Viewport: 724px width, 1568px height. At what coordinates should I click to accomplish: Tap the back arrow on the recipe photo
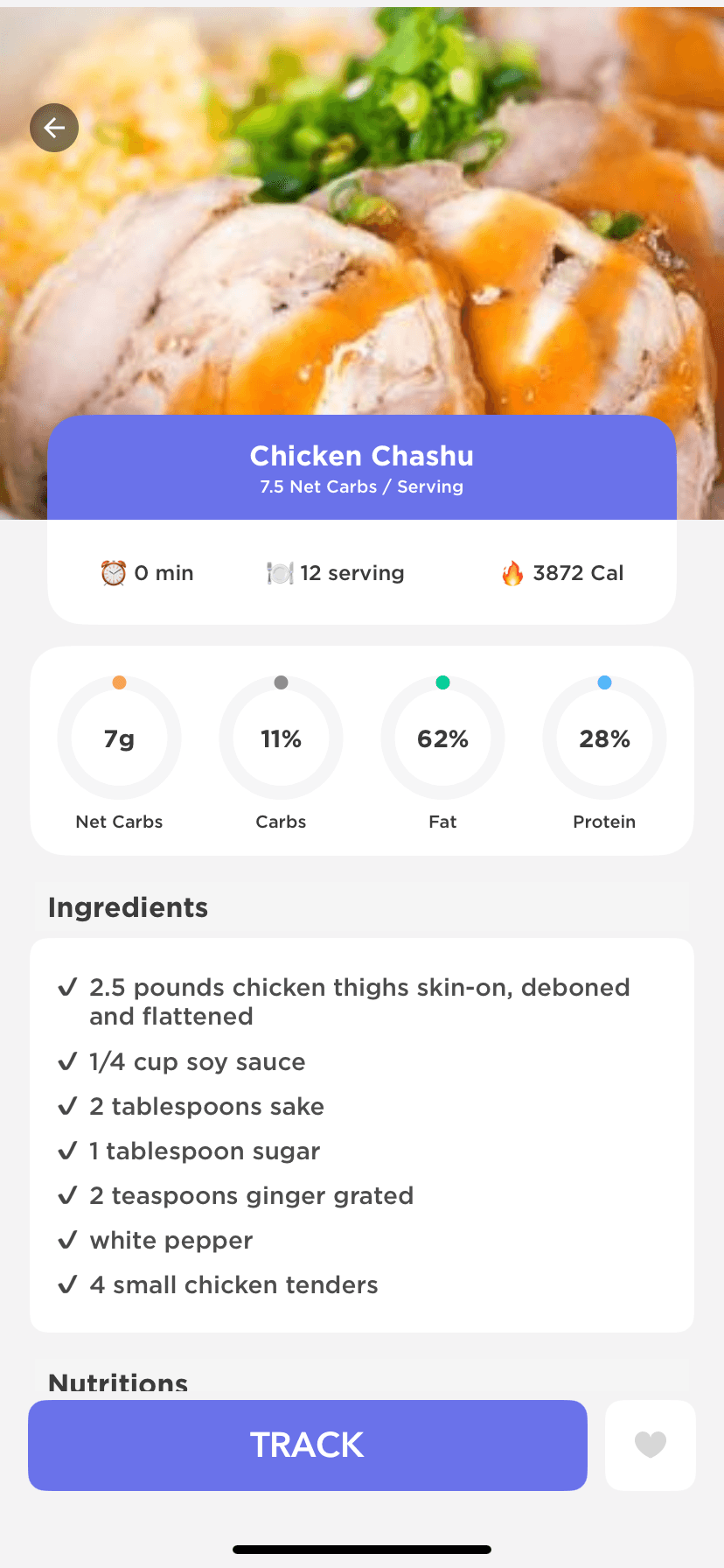click(54, 127)
